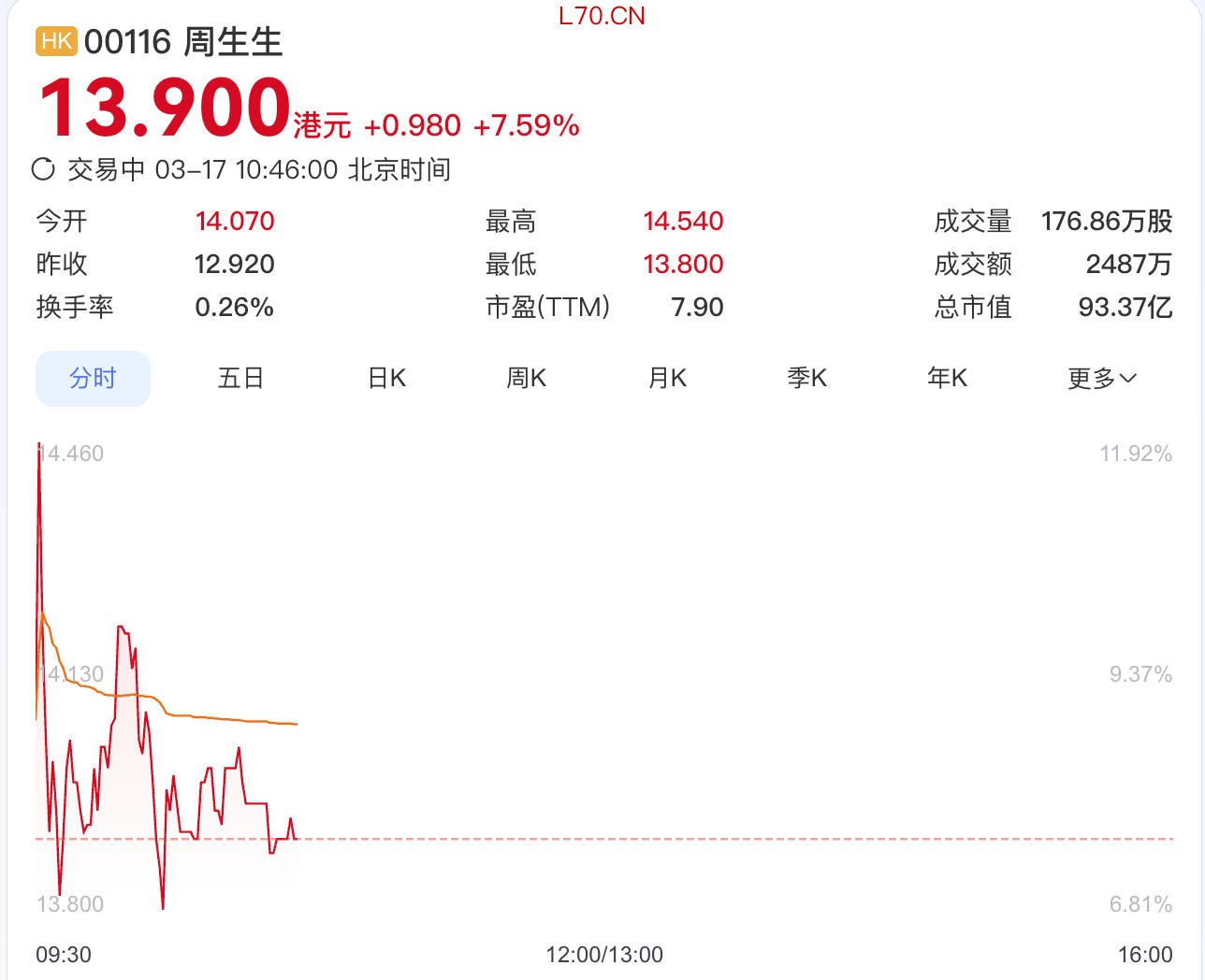Viewport: 1205px width, 980px height.
Task: Open the 季K quarterly chart
Action: 806,379
